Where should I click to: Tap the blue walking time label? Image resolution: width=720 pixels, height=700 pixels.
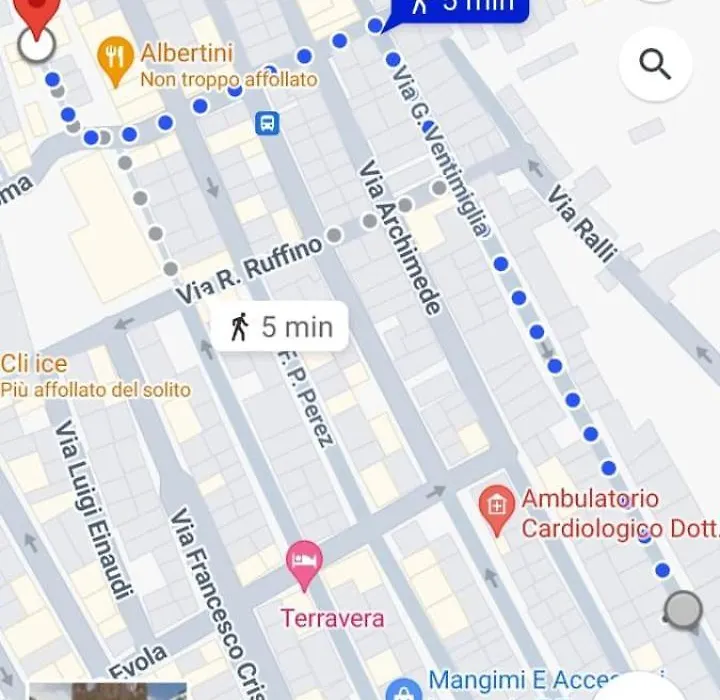(x=465, y=8)
